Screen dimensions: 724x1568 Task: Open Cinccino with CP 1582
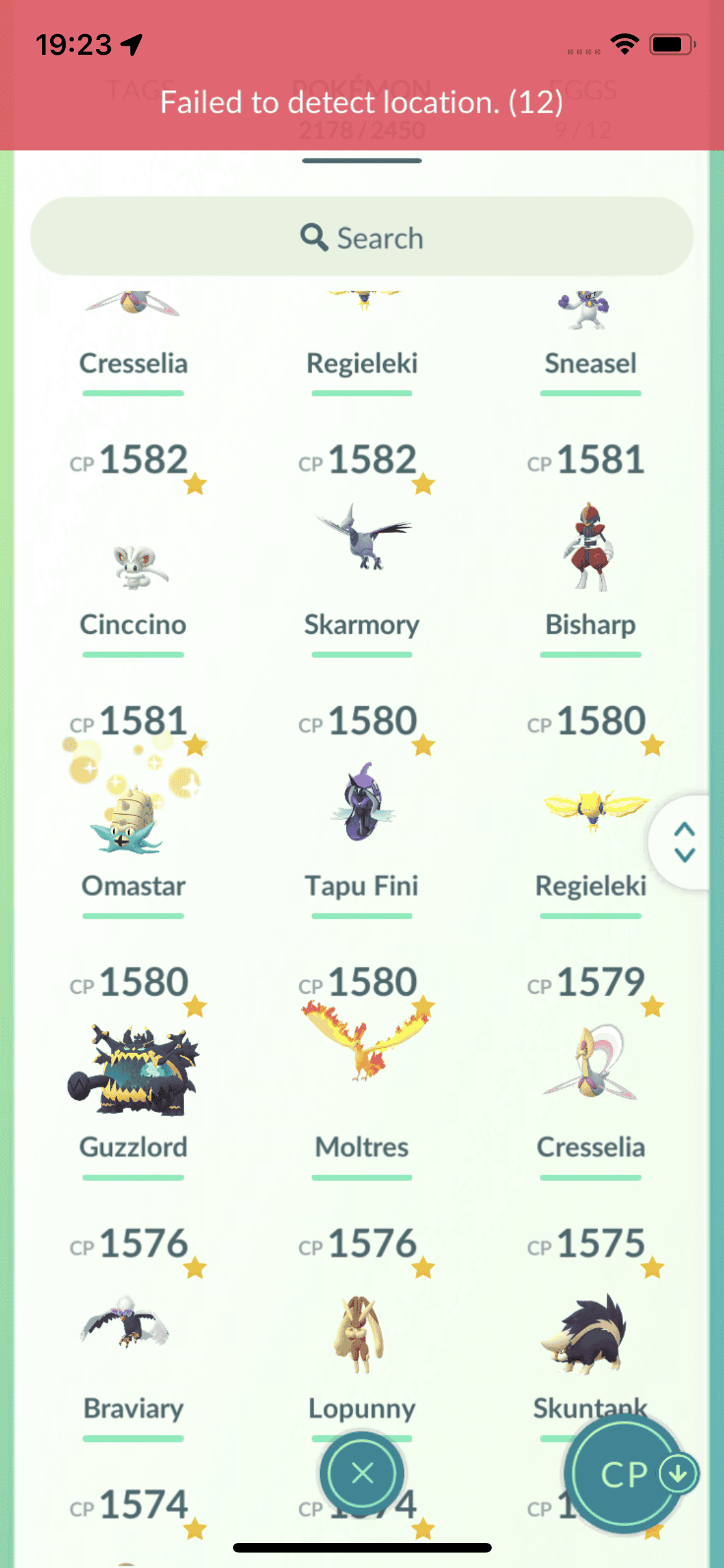(133, 566)
